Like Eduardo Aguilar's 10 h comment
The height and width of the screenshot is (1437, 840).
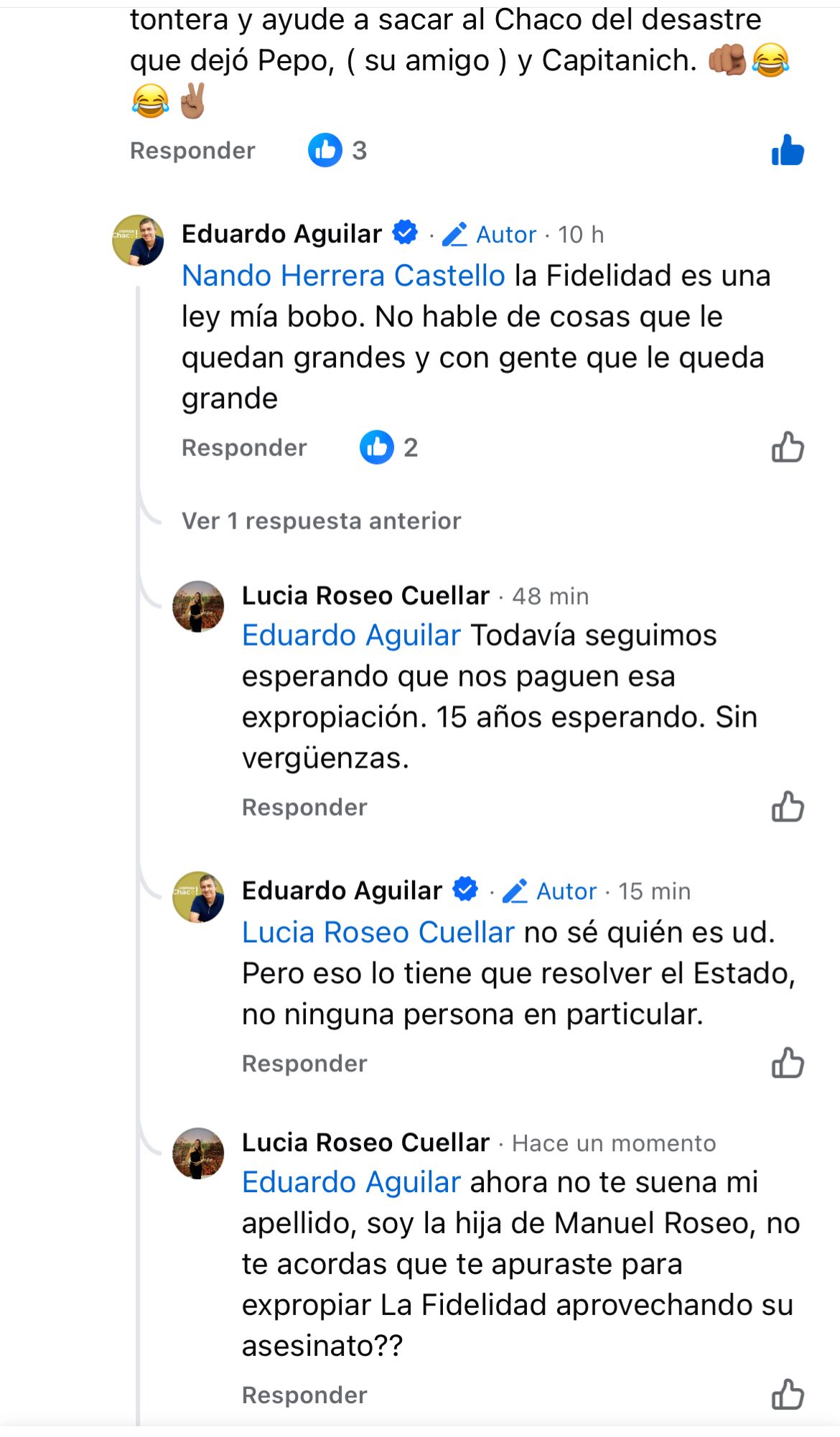788,448
